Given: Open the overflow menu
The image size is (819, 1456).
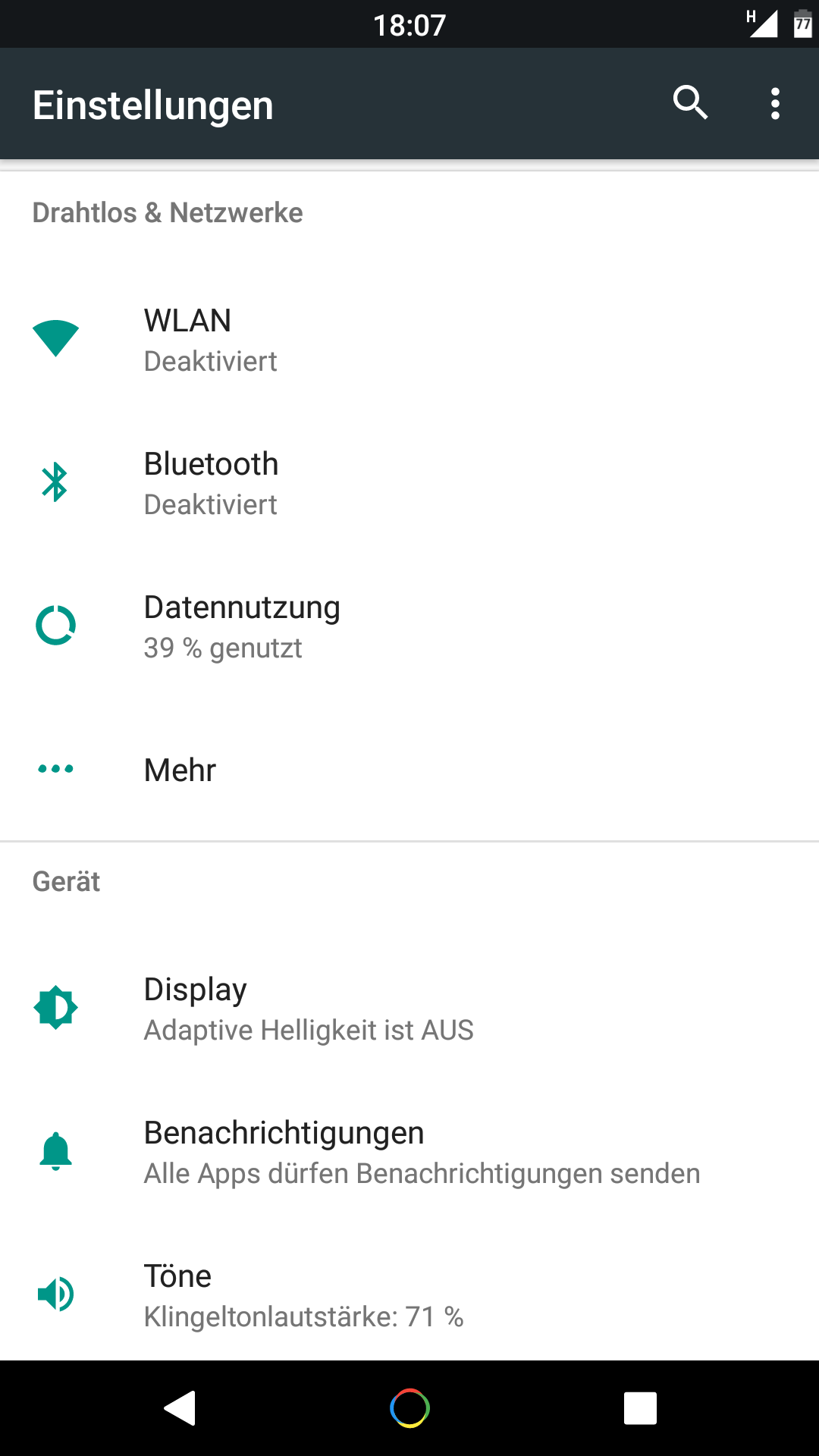Looking at the screenshot, I should (774, 103).
